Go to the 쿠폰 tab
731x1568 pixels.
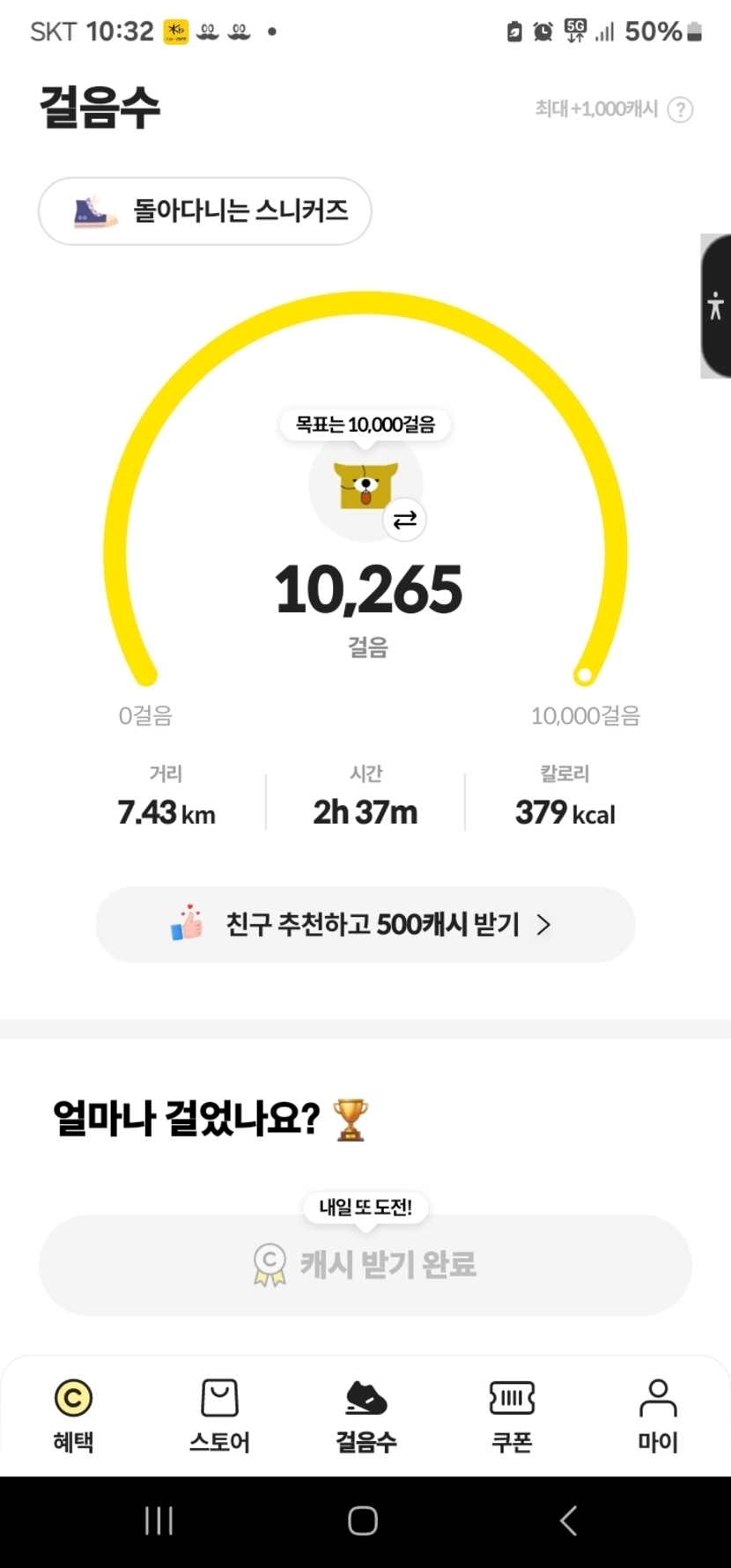point(512,1415)
